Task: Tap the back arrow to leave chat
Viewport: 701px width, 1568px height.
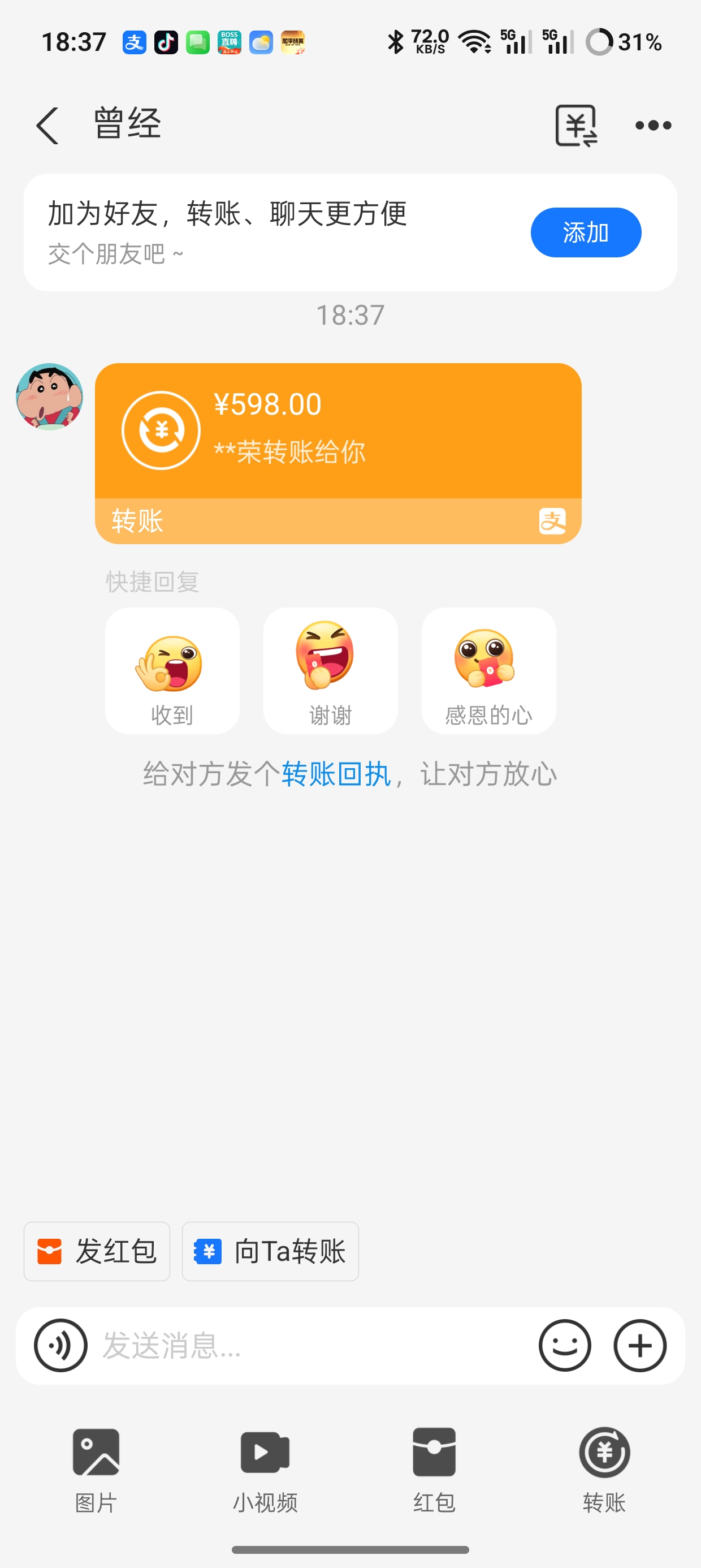Action: pos(47,124)
